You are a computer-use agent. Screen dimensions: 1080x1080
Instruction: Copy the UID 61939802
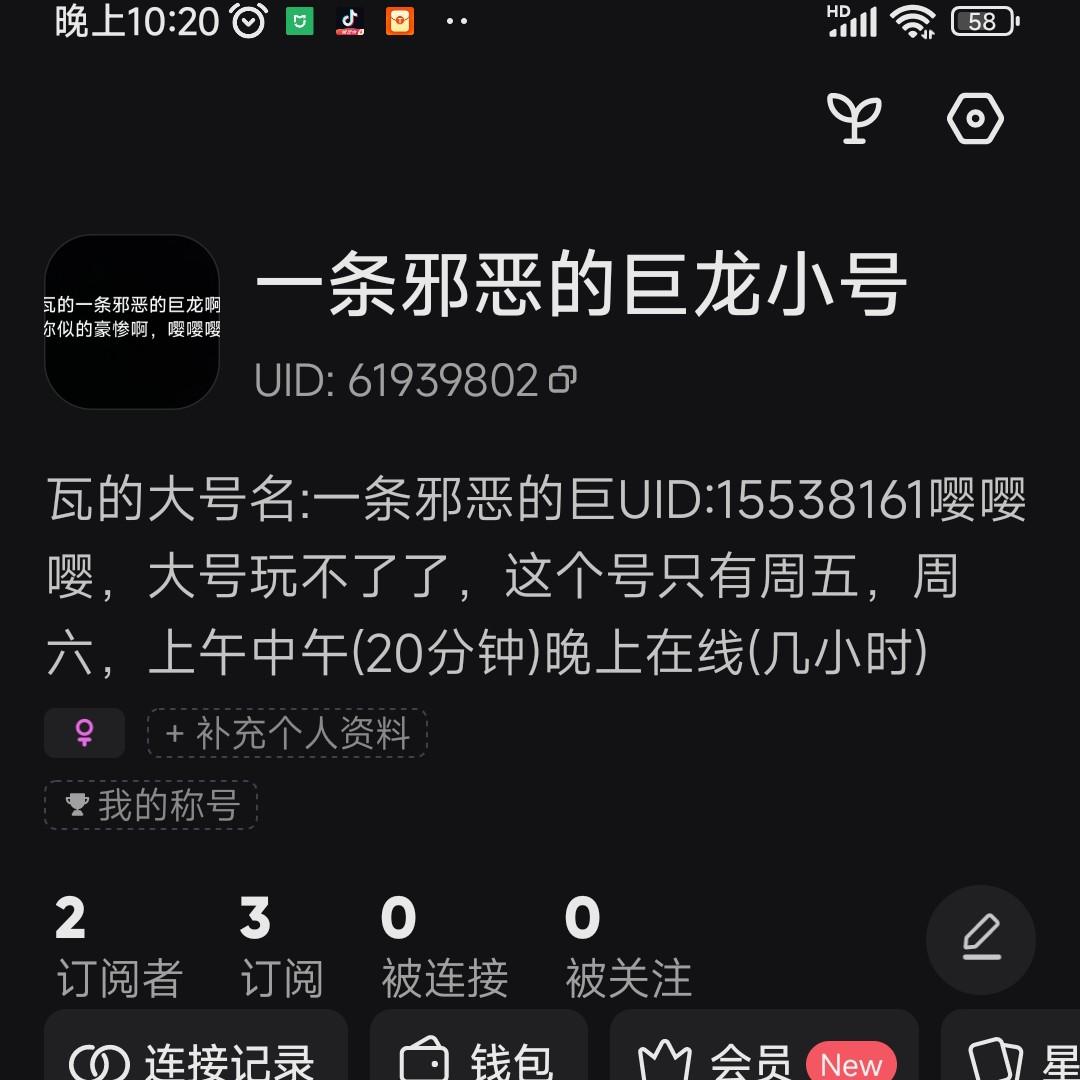(x=563, y=380)
